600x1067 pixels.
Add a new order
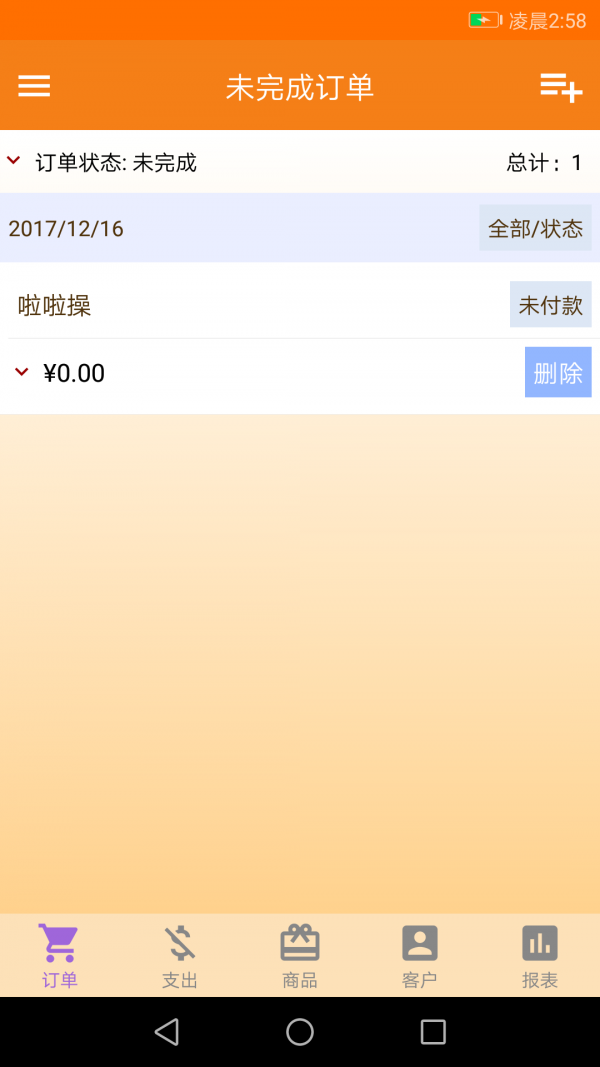(561, 87)
